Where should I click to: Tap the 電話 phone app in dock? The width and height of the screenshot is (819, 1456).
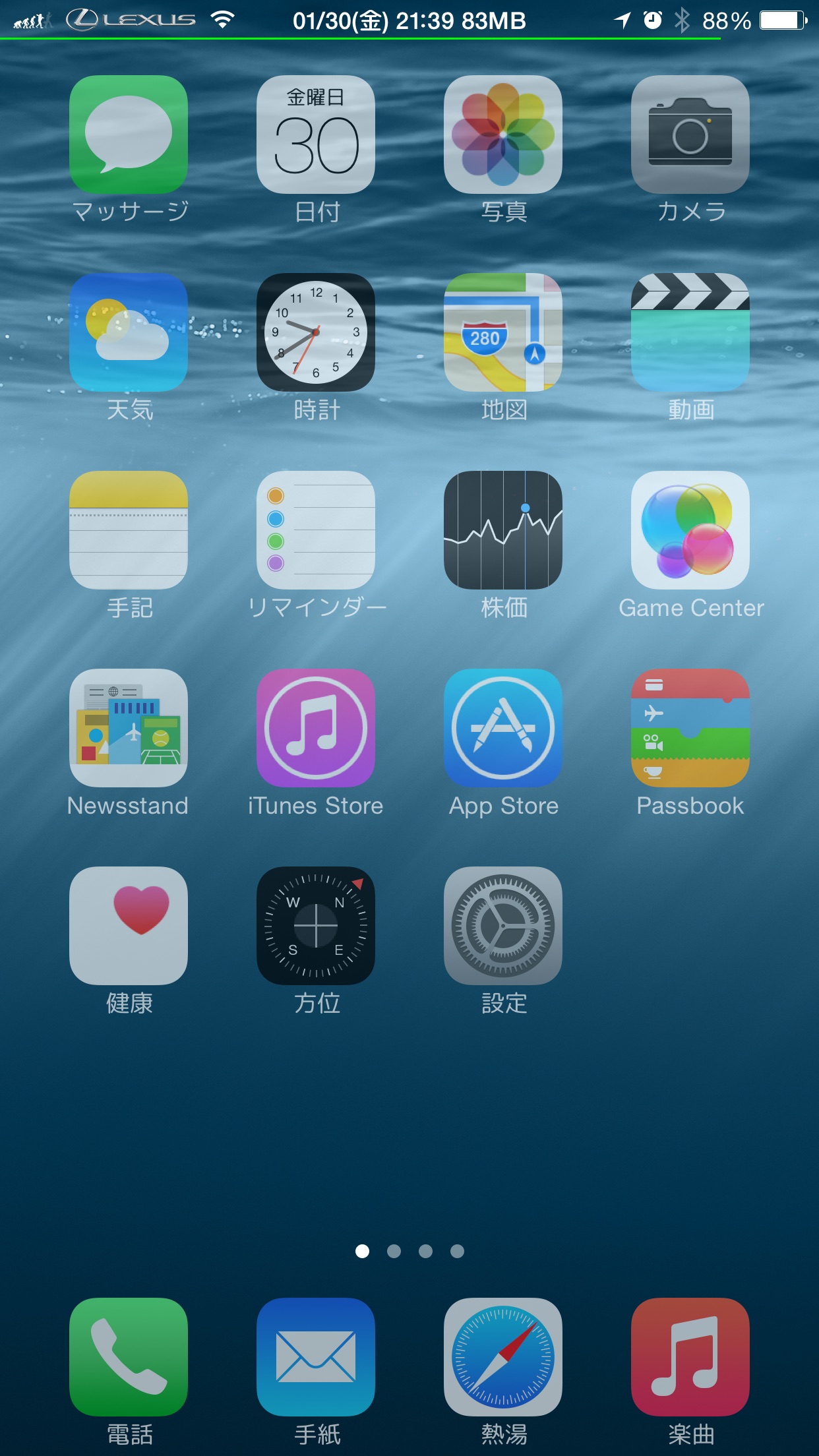(129, 1357)
